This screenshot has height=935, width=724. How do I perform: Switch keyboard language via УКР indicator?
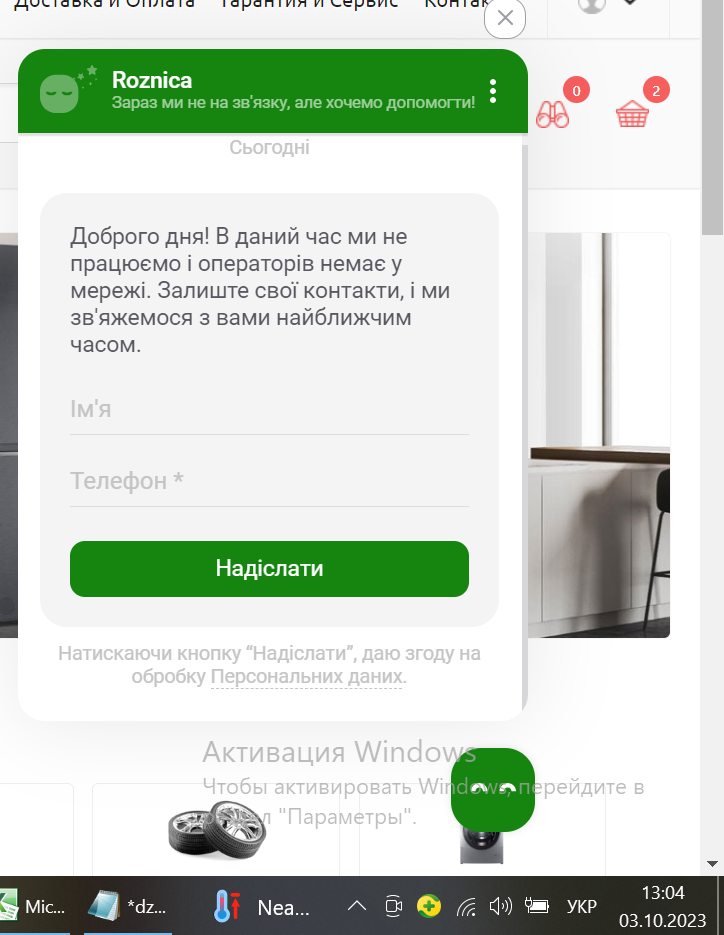582,907
